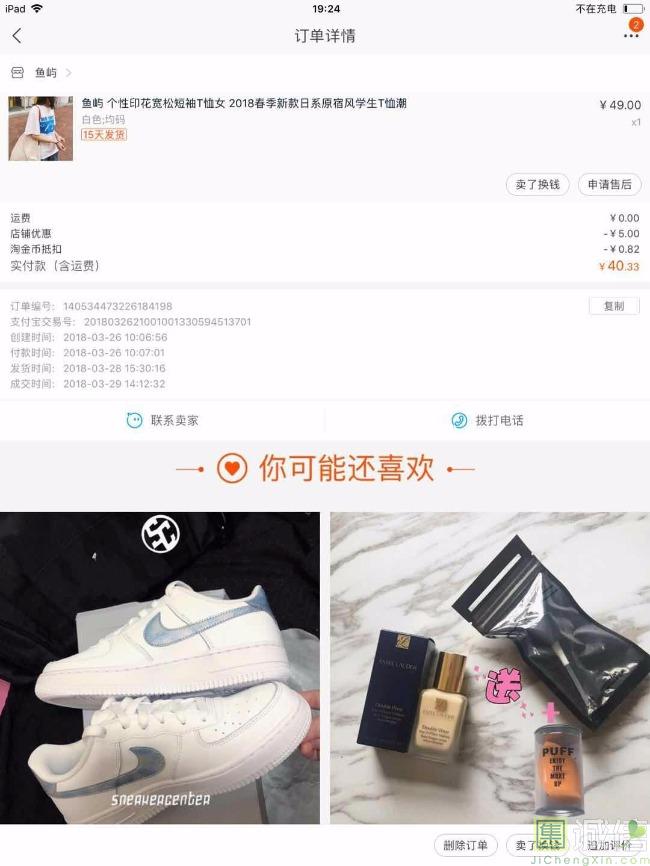The image size is (650, 866).
Task: Apply for after-sales via 申请售后
Action: tap(609, 185)
